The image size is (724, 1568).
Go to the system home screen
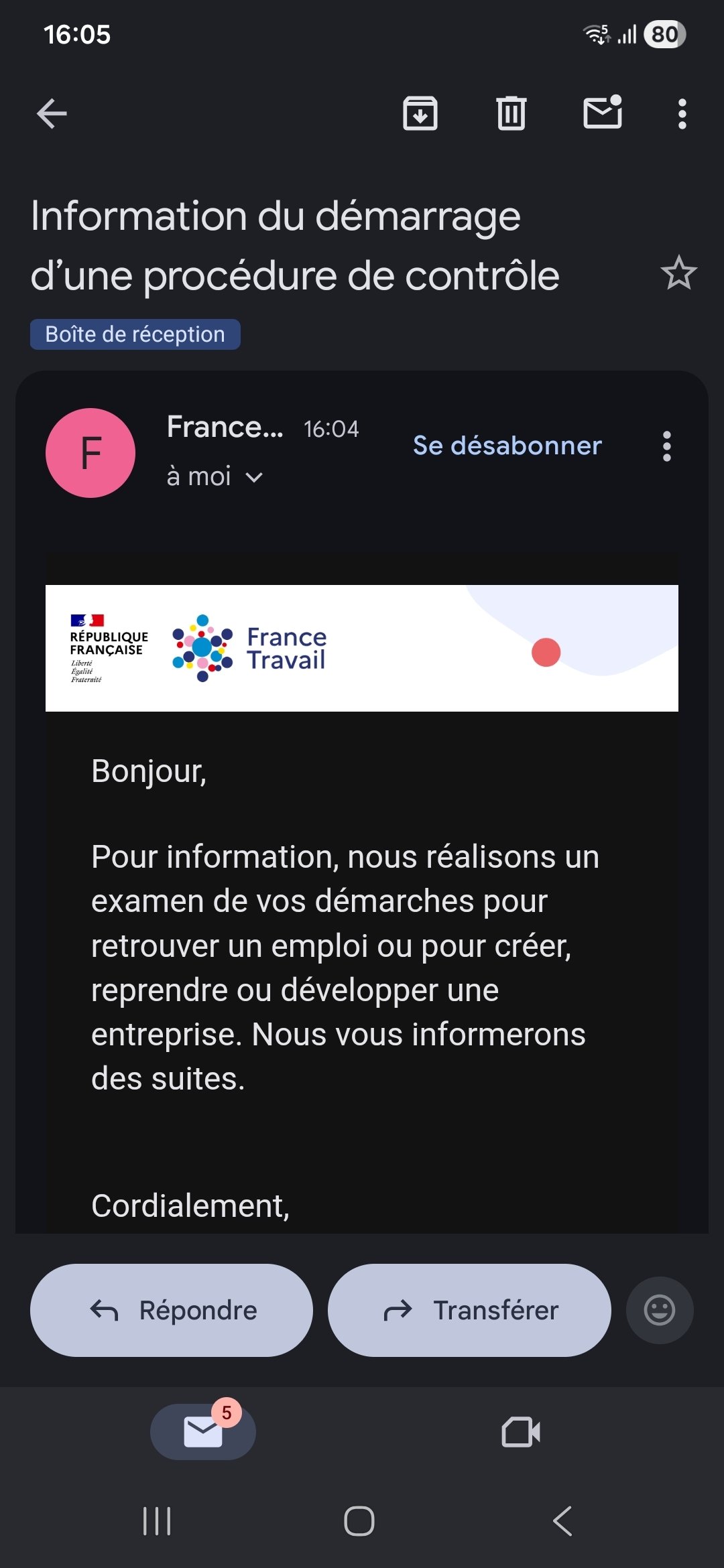pyautogui.click(x=359, y=1521)
